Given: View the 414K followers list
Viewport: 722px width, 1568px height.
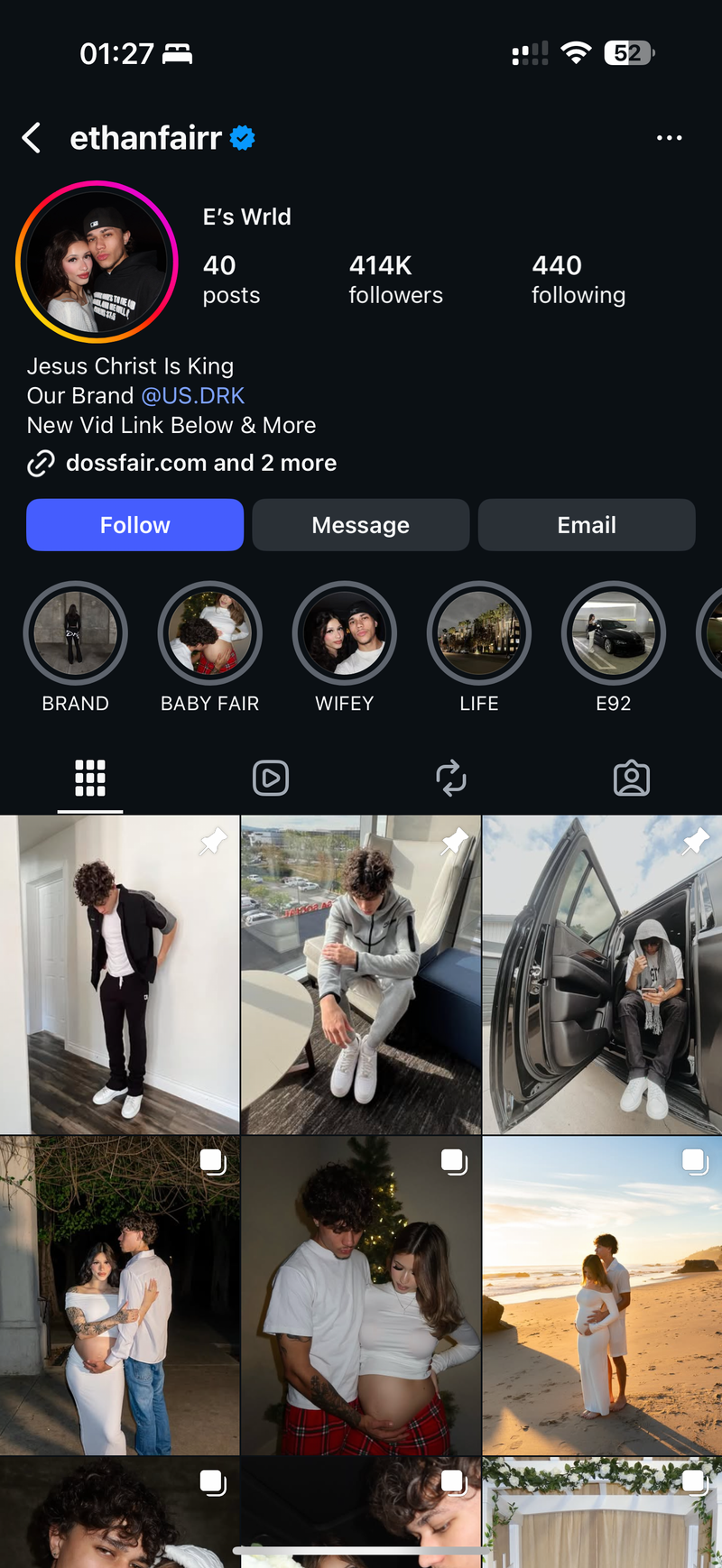Looking at the screenshot, I should point(395,279).
